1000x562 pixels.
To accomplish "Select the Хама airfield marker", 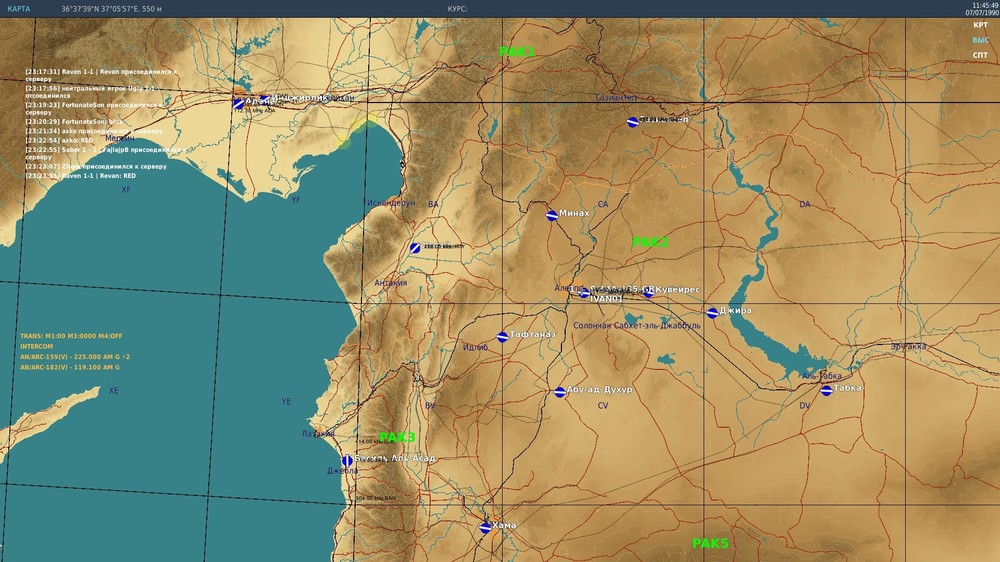I will point(485,527).
